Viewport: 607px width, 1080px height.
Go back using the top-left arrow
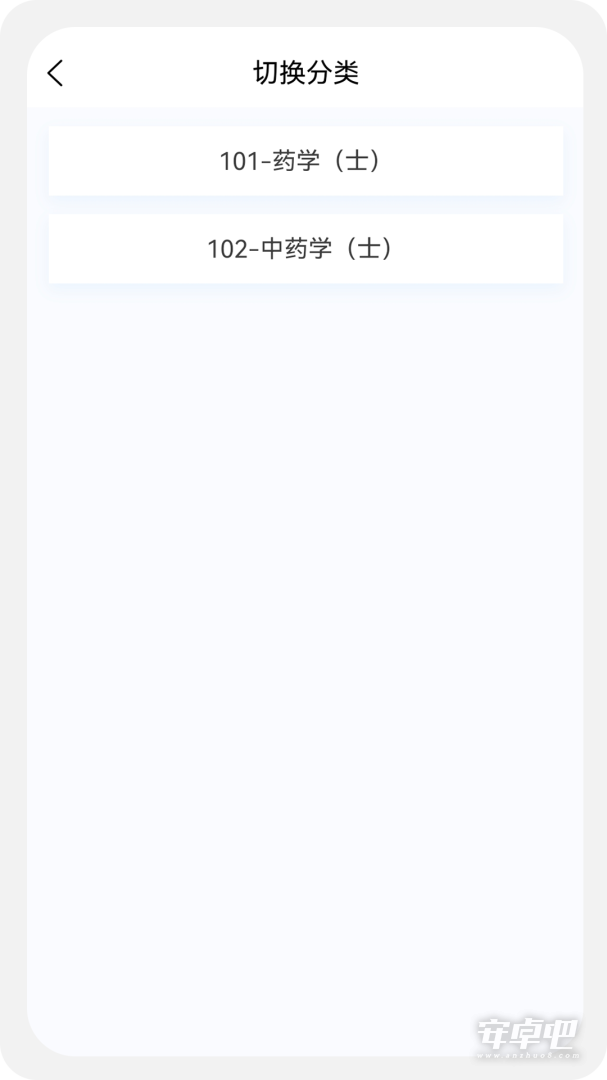point(55,72)
